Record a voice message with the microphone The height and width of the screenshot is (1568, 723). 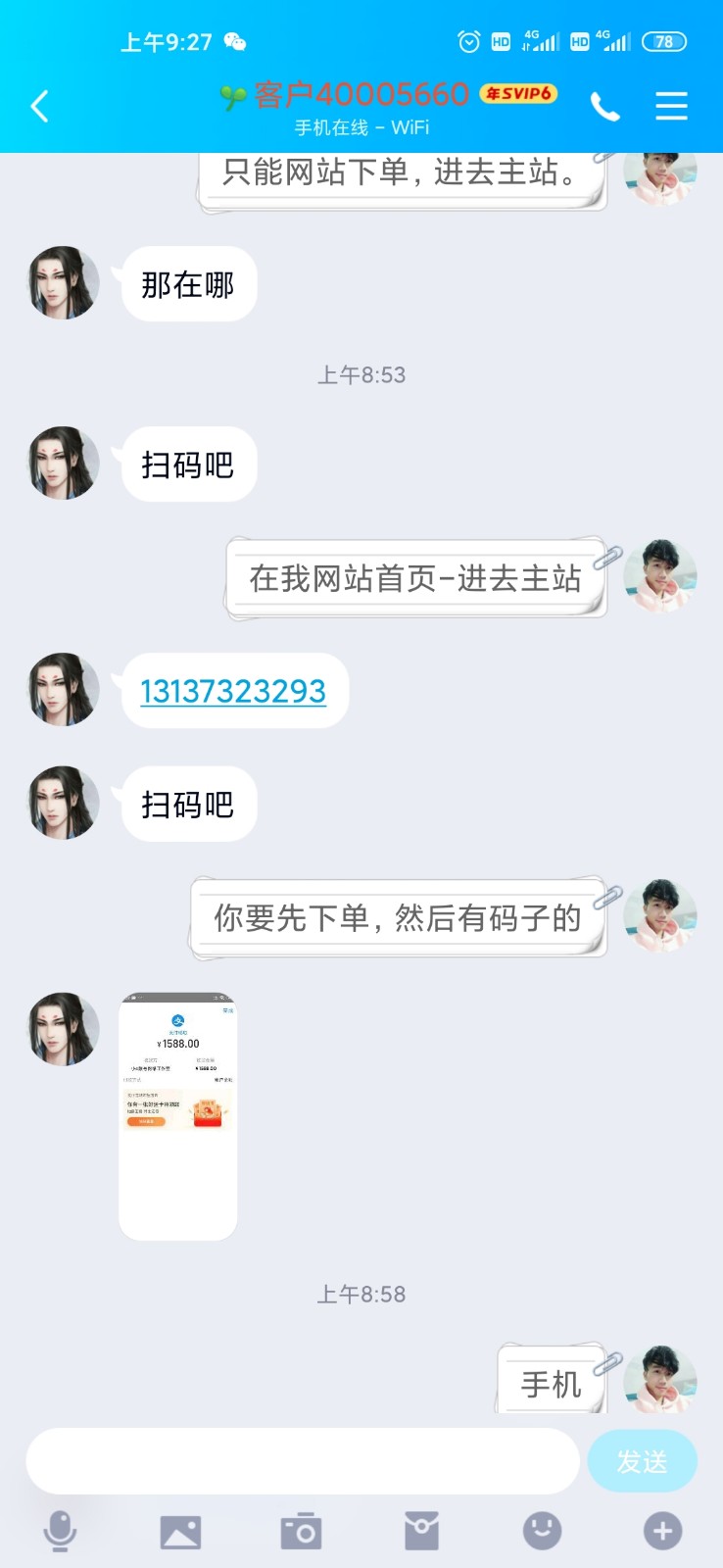60,1531
